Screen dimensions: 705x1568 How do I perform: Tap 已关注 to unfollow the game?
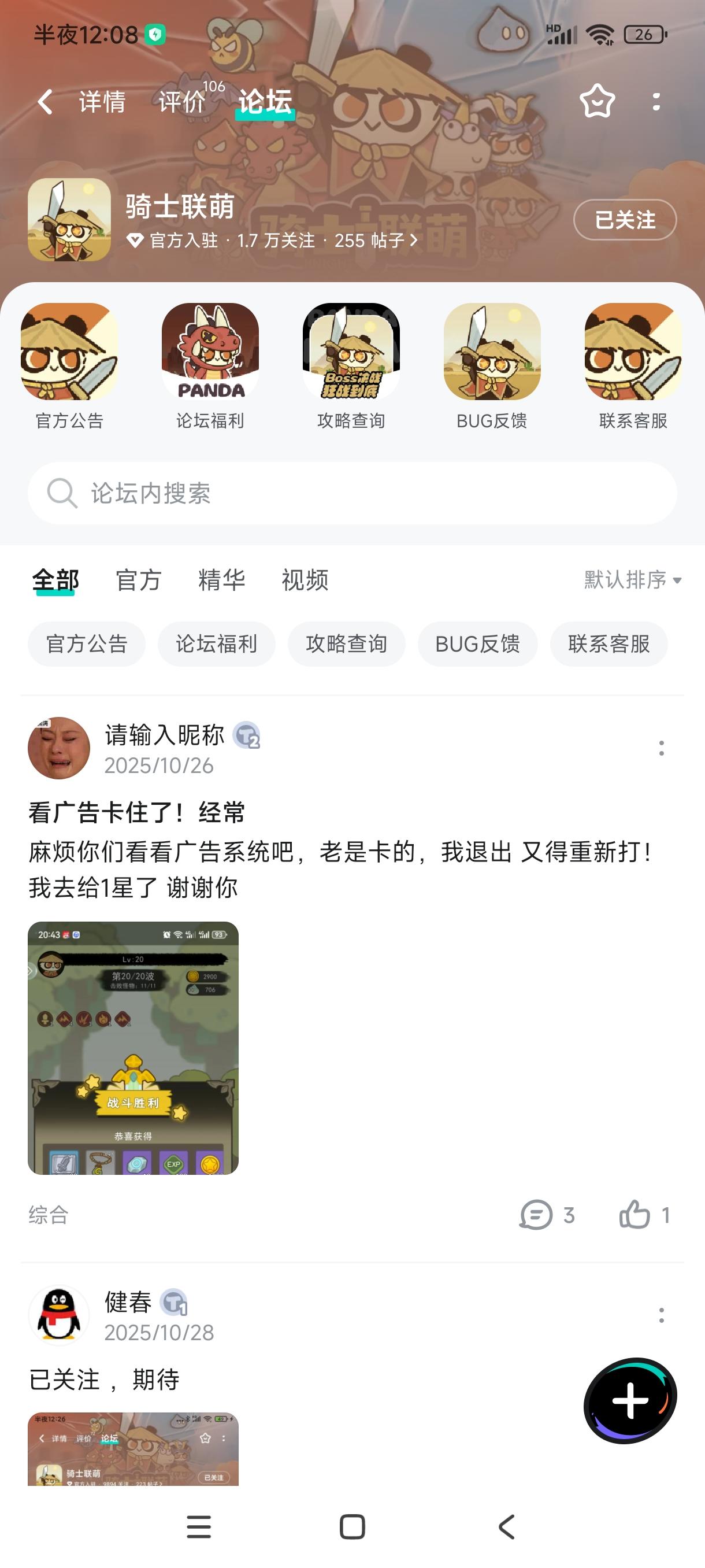(624, 220)
